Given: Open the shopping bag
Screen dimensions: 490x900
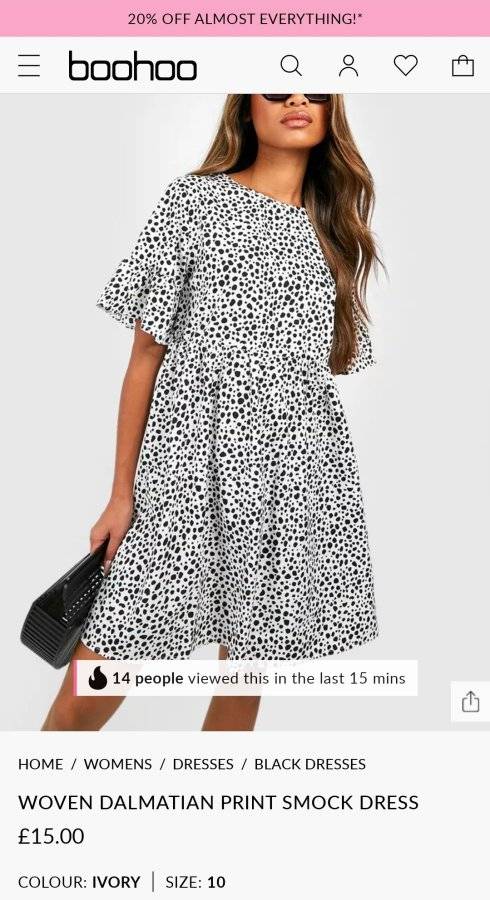Looking at the screenshot, I should pyautogui.click(x=463, y=65).
